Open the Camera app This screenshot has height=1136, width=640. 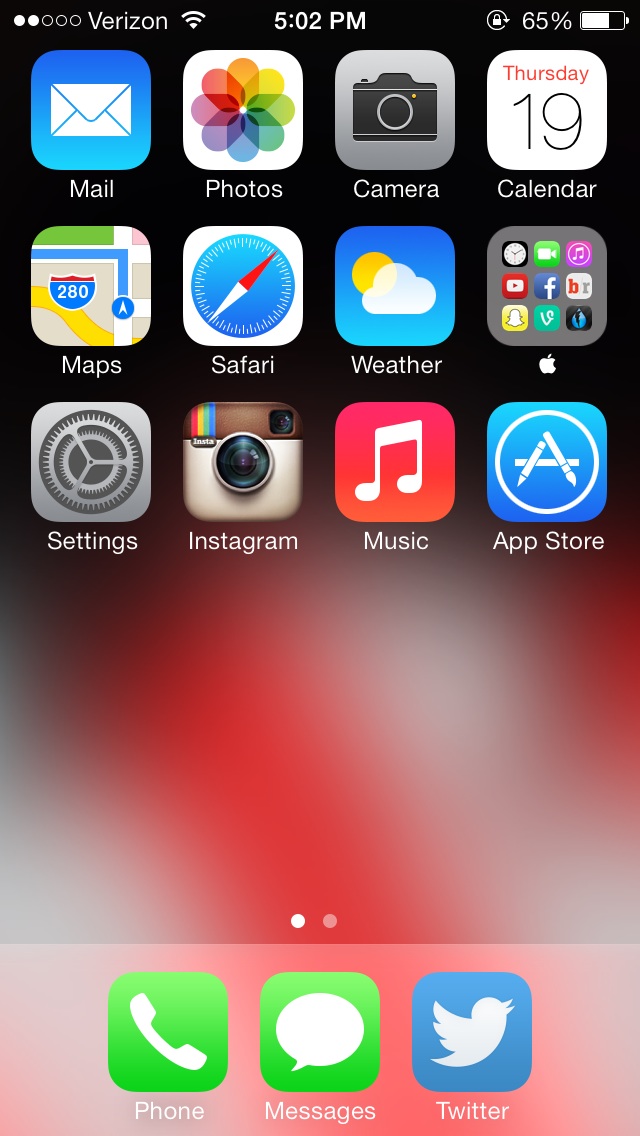coord(395,110)
